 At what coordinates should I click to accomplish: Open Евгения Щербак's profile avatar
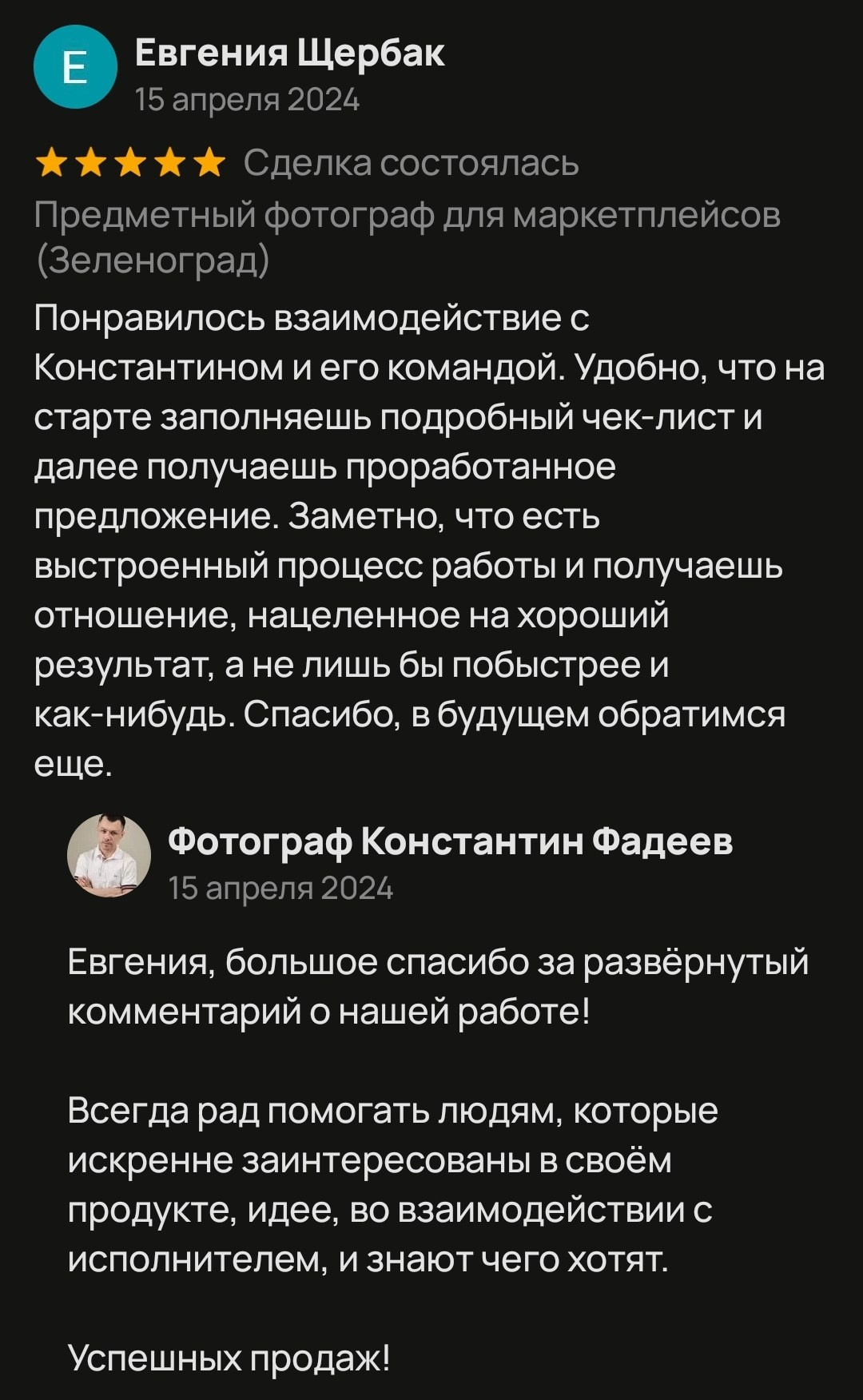[x=75, y=67]
